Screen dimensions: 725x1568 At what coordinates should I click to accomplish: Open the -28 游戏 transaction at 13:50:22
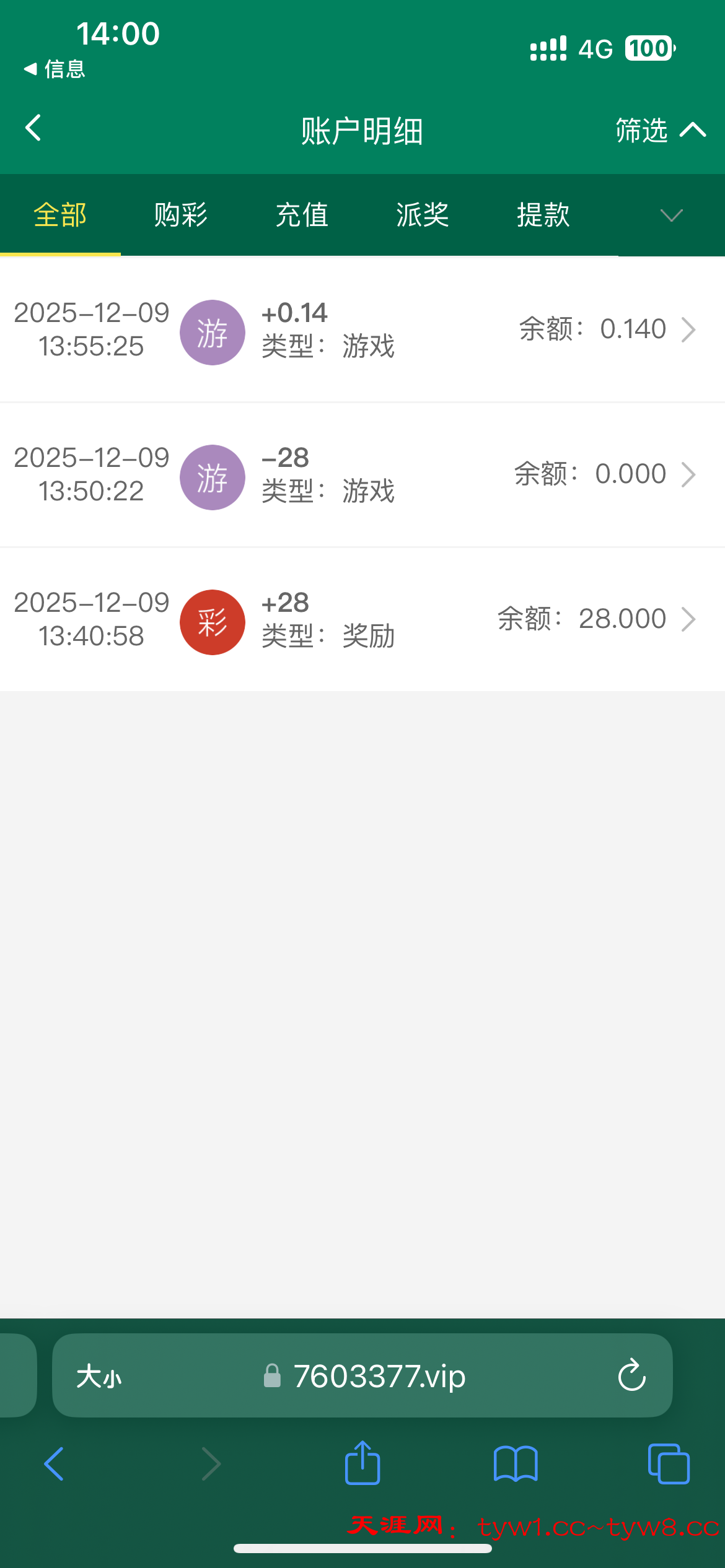(362, 475)
